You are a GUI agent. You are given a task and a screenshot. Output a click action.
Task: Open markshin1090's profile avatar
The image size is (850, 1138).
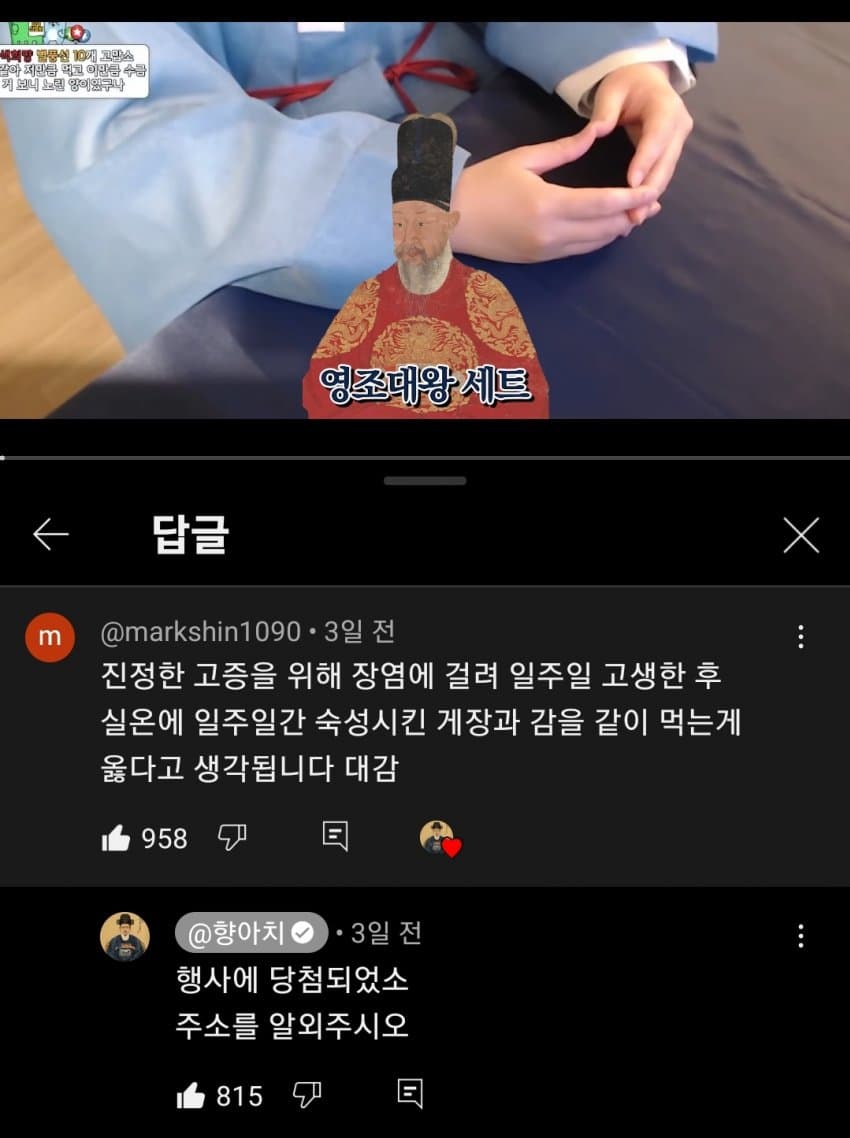point(49,637)
